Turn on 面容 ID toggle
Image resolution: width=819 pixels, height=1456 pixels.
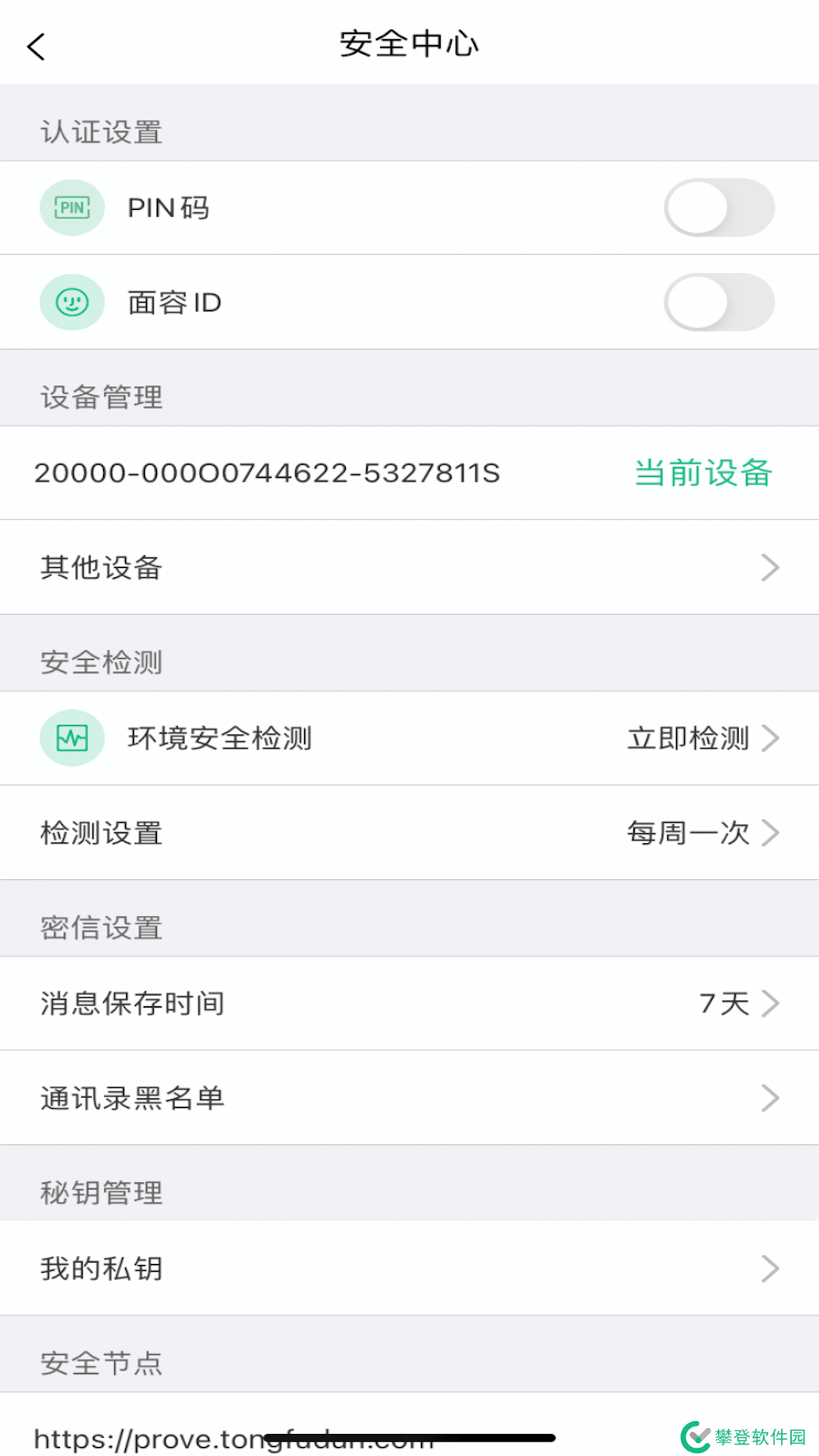coord(718,303)
